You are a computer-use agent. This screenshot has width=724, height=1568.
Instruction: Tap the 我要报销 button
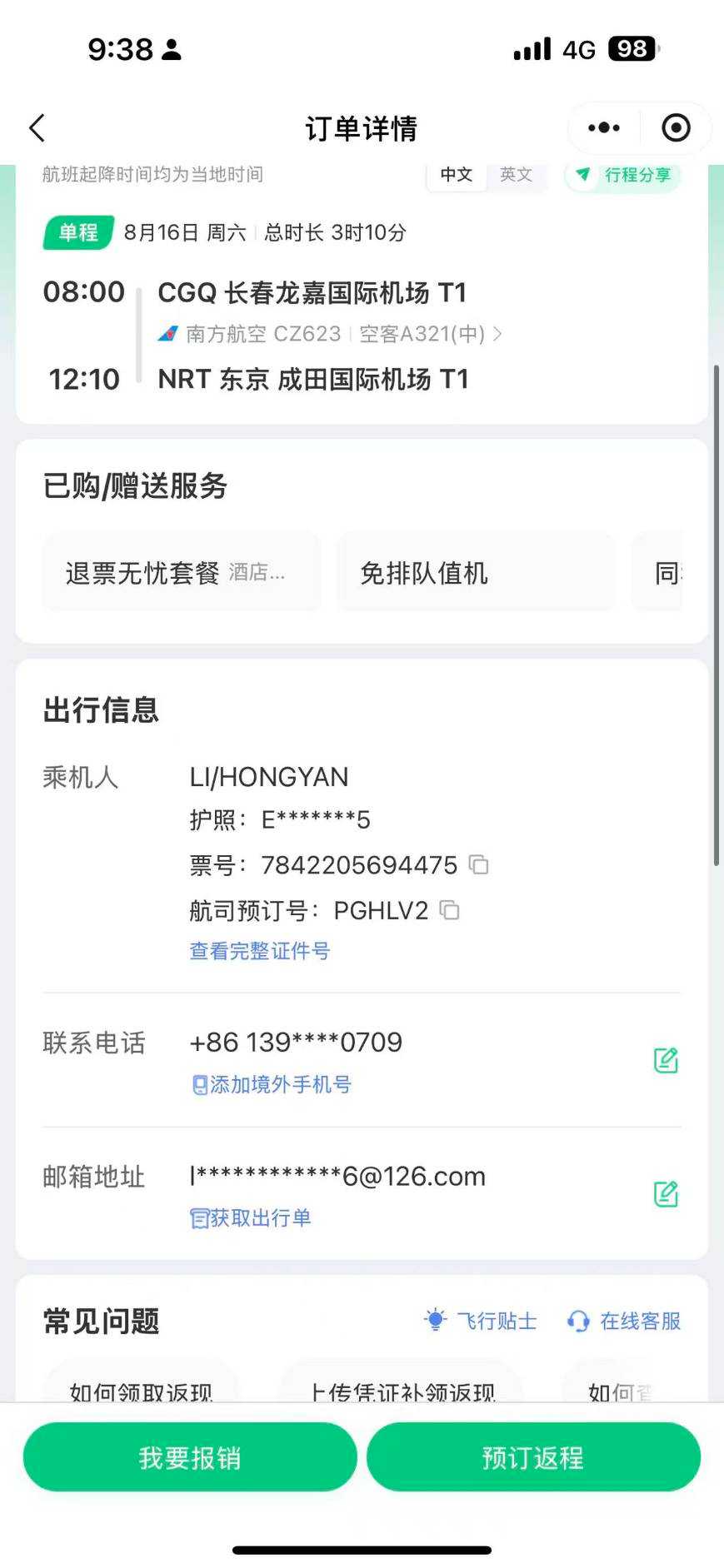[190, 1457]
